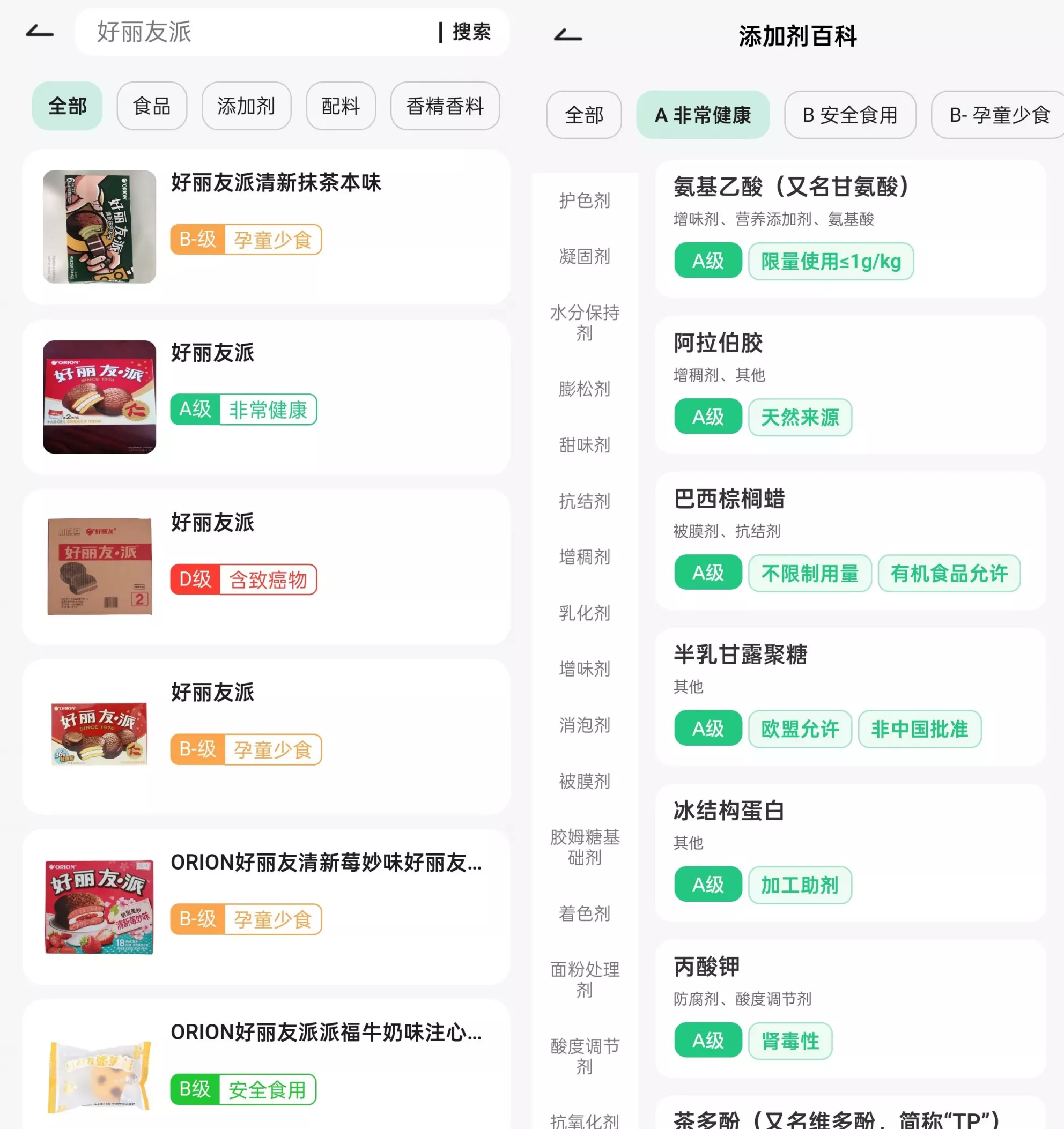Open the 丙酸钾 additive entry

[x=850, y=1008]
